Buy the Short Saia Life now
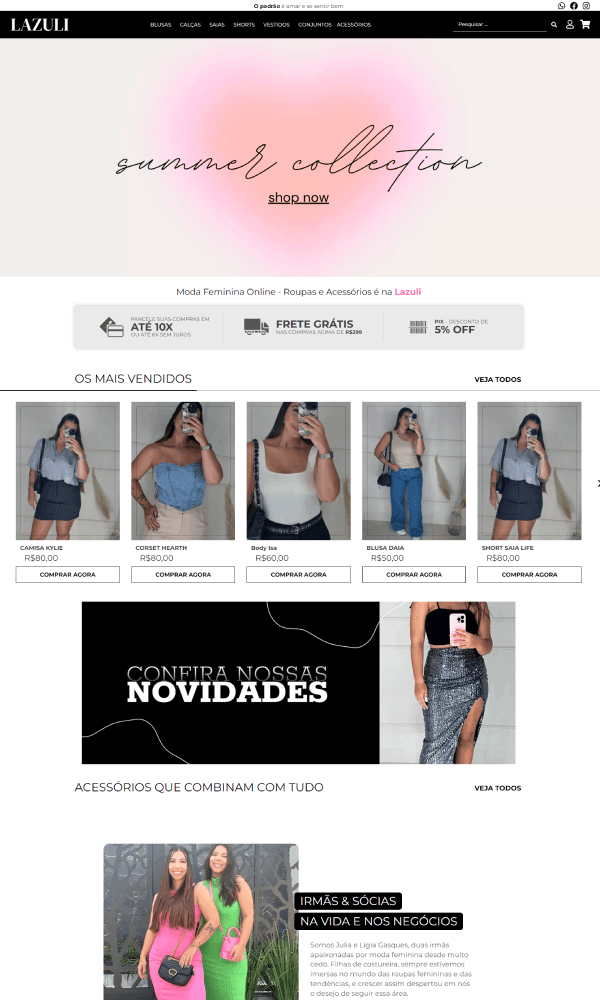600x1000 pixels. (x=529, y=575)
